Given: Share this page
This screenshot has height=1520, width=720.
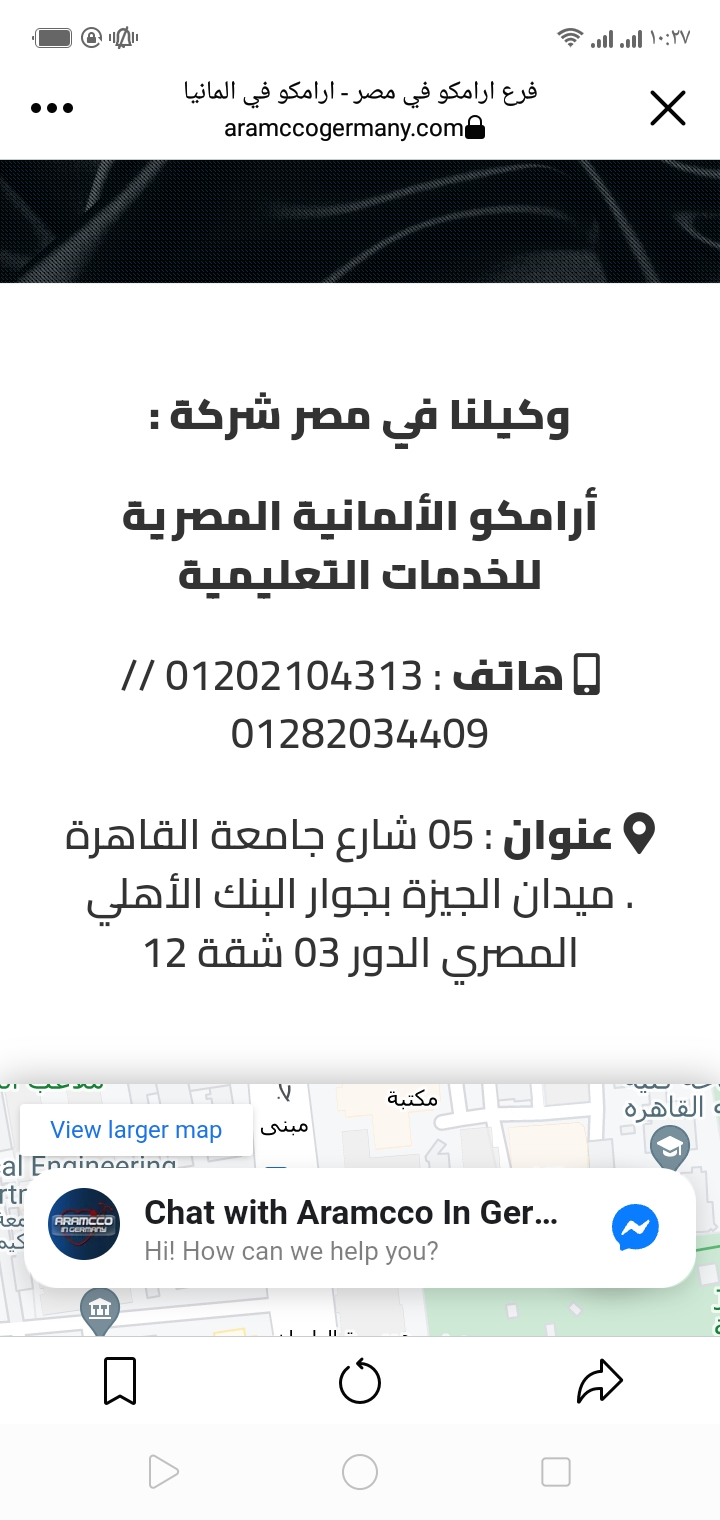Looking at the screenshot, I should point(600,1384).
